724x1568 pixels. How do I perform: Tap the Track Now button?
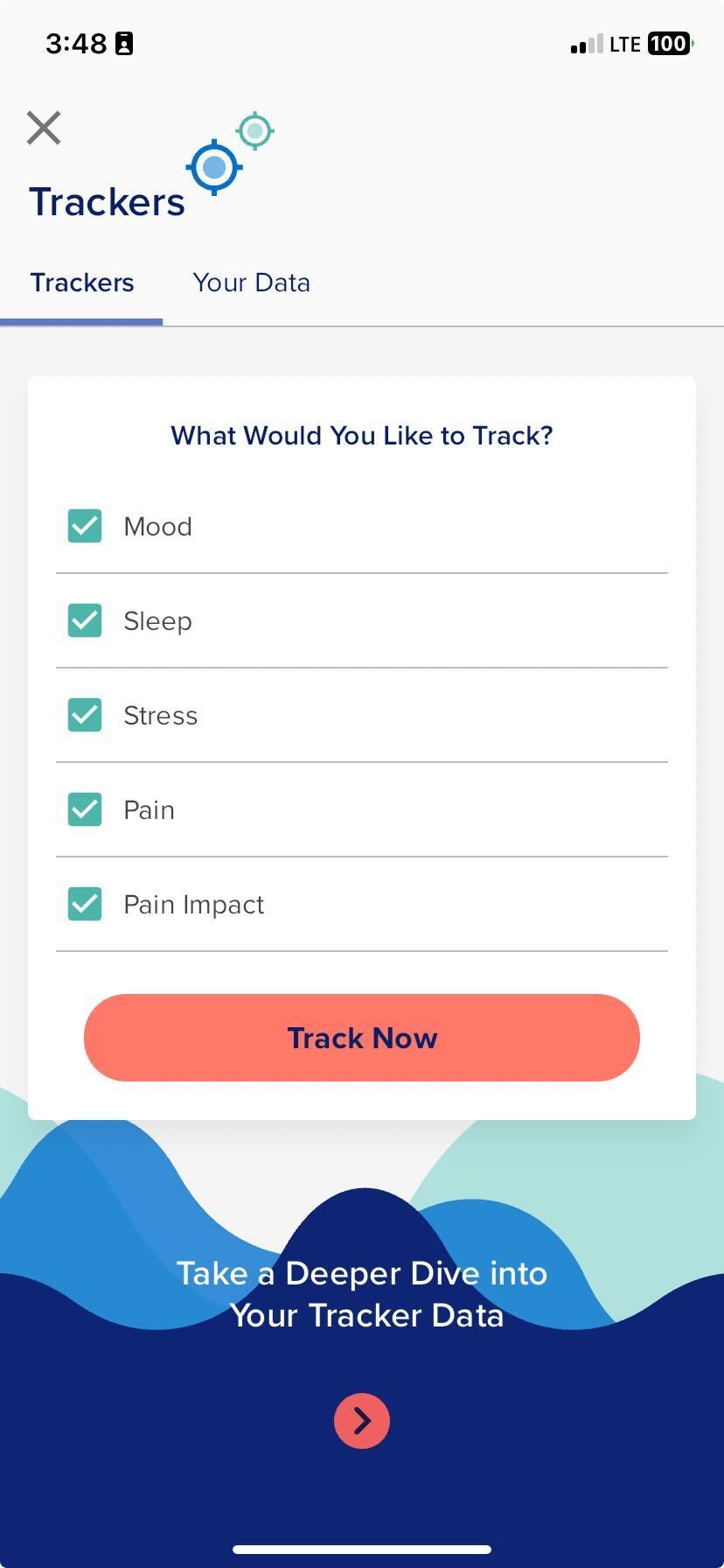pyautogui.click(x=362, y=1038)
